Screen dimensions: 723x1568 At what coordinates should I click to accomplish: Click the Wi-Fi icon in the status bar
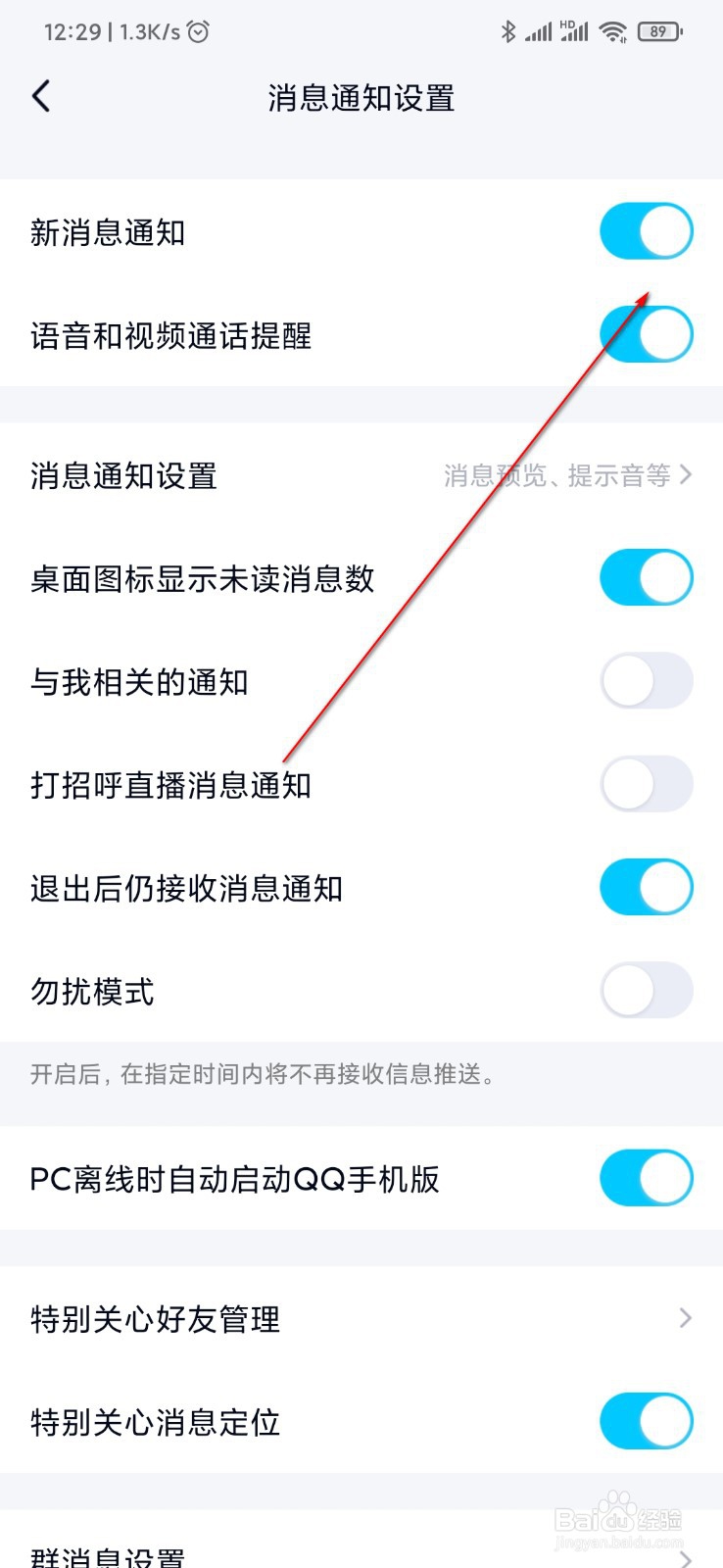(x=613, y=30)
